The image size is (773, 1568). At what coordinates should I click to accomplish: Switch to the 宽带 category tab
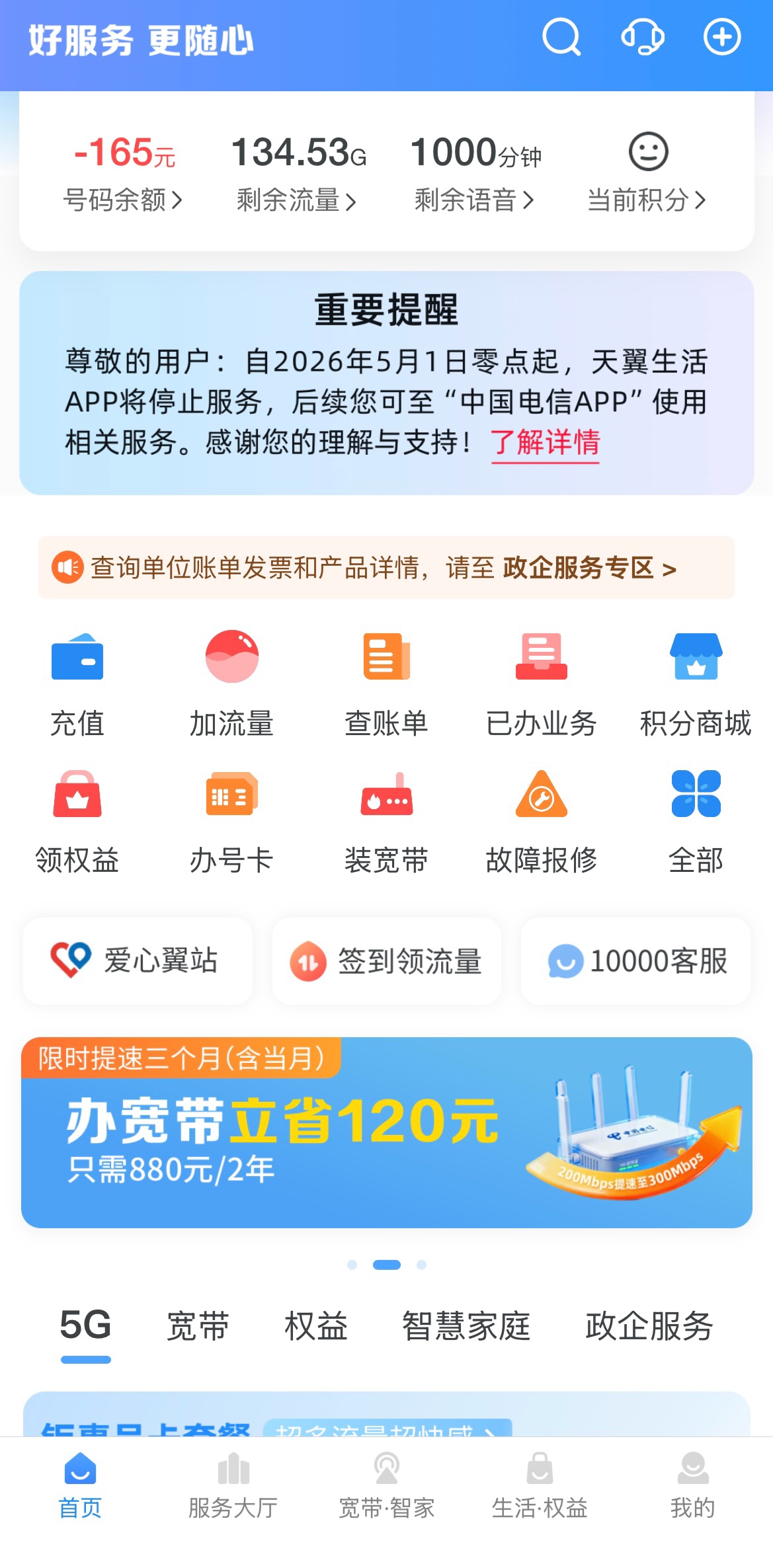pyautogui.click(x=198, y=1326)
